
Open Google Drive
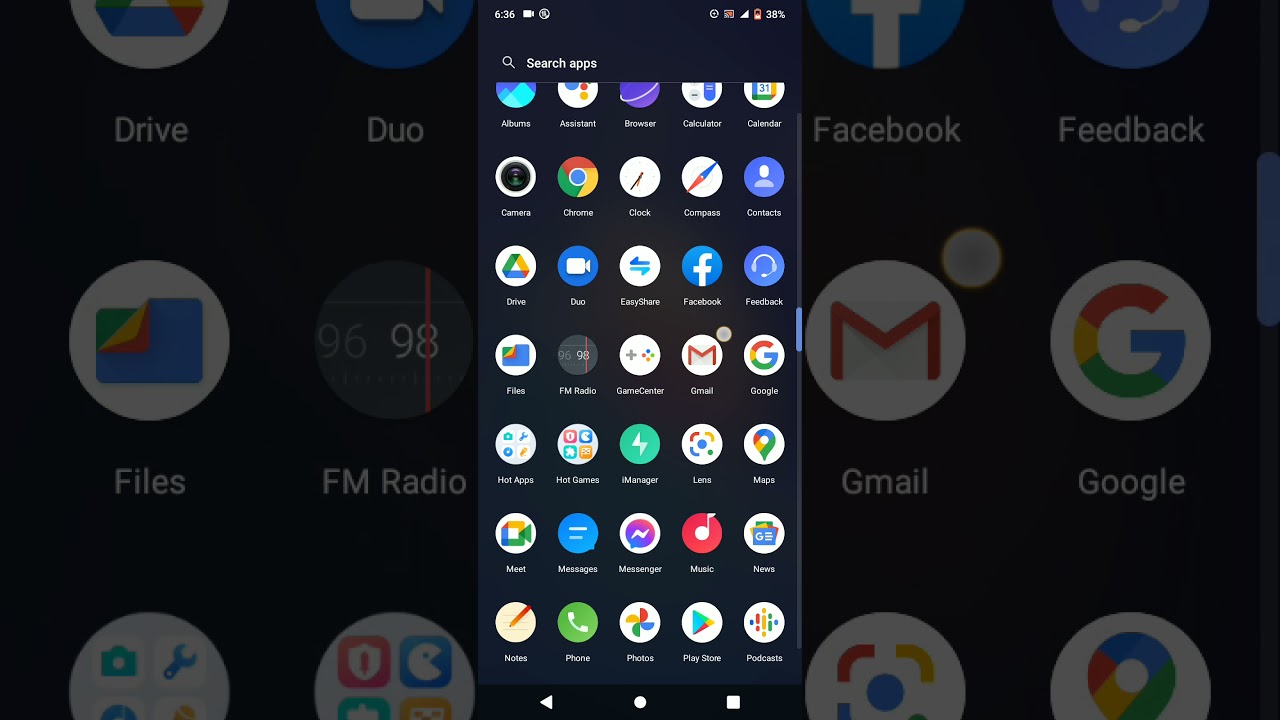(x=516, y=267)
